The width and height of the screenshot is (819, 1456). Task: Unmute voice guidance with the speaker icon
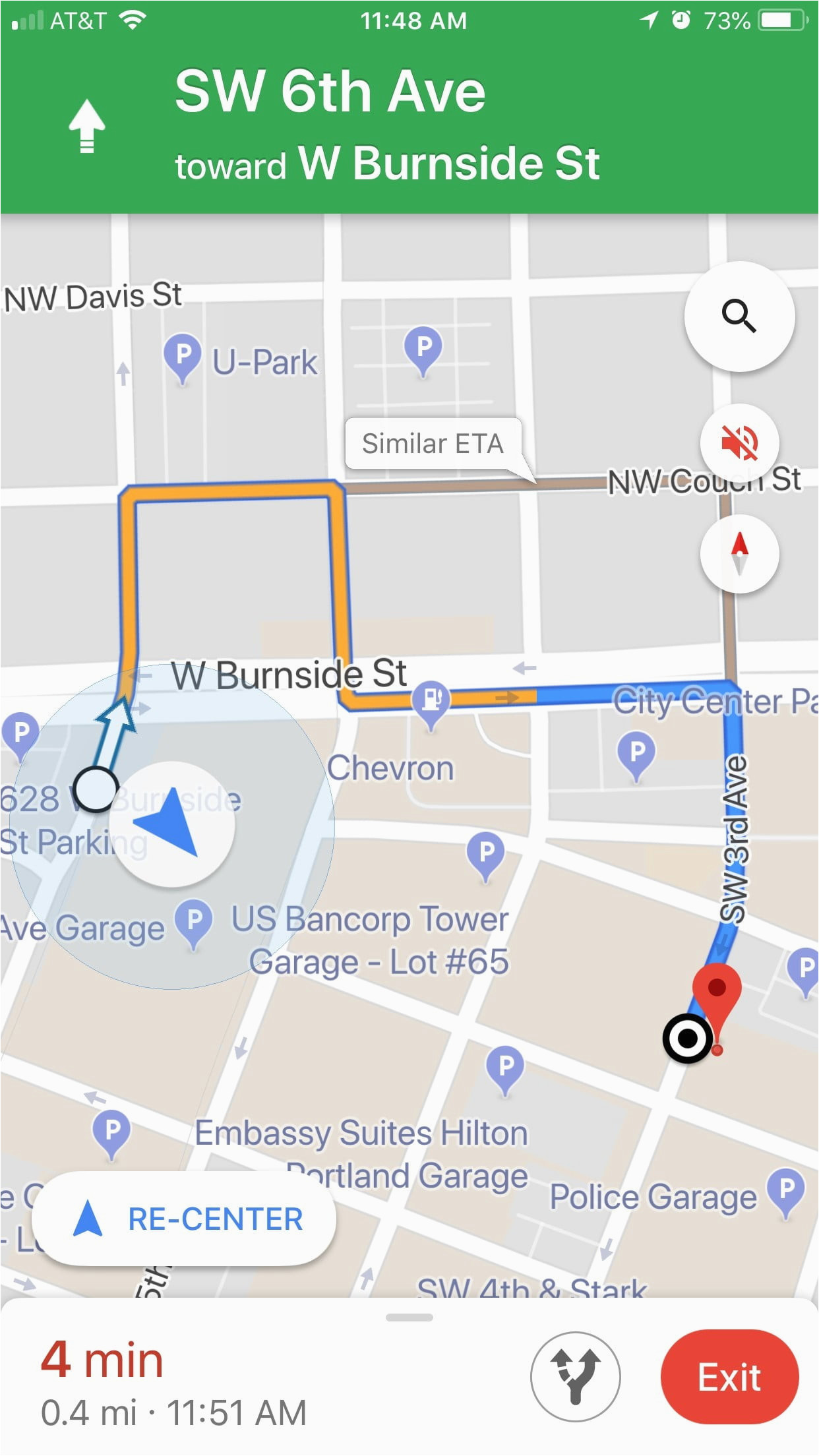739,442
